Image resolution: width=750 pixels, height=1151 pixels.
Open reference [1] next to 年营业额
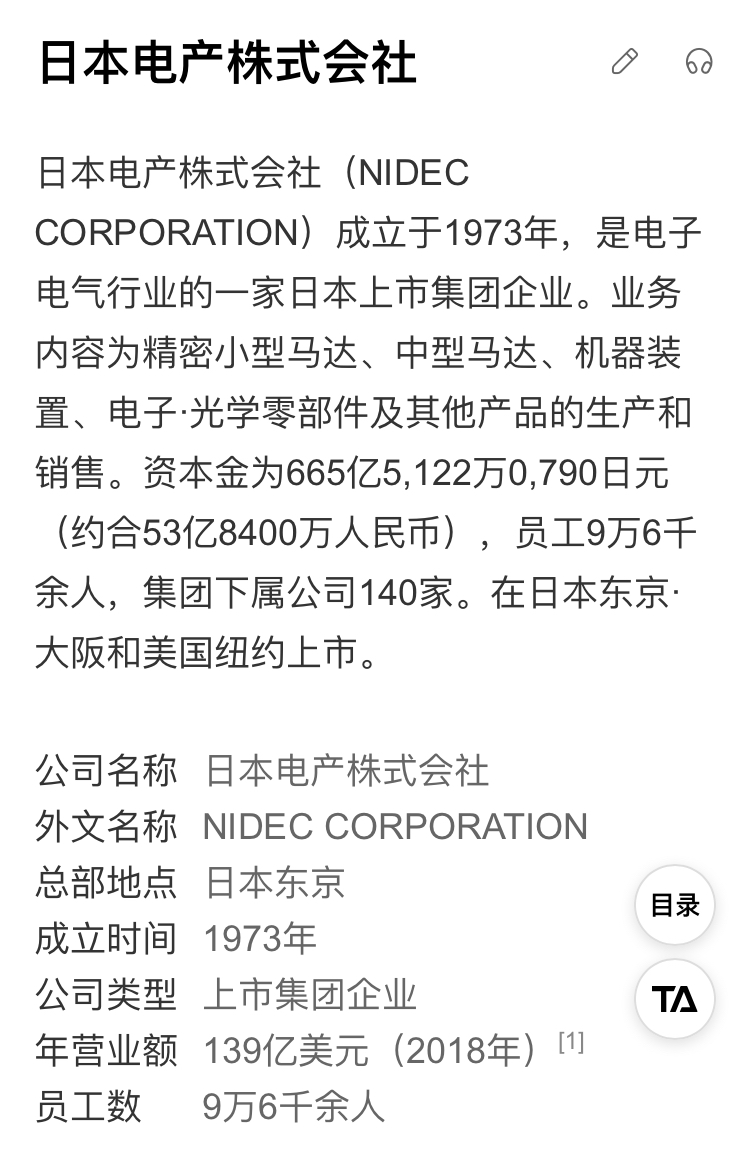[x=571, y=1042]
